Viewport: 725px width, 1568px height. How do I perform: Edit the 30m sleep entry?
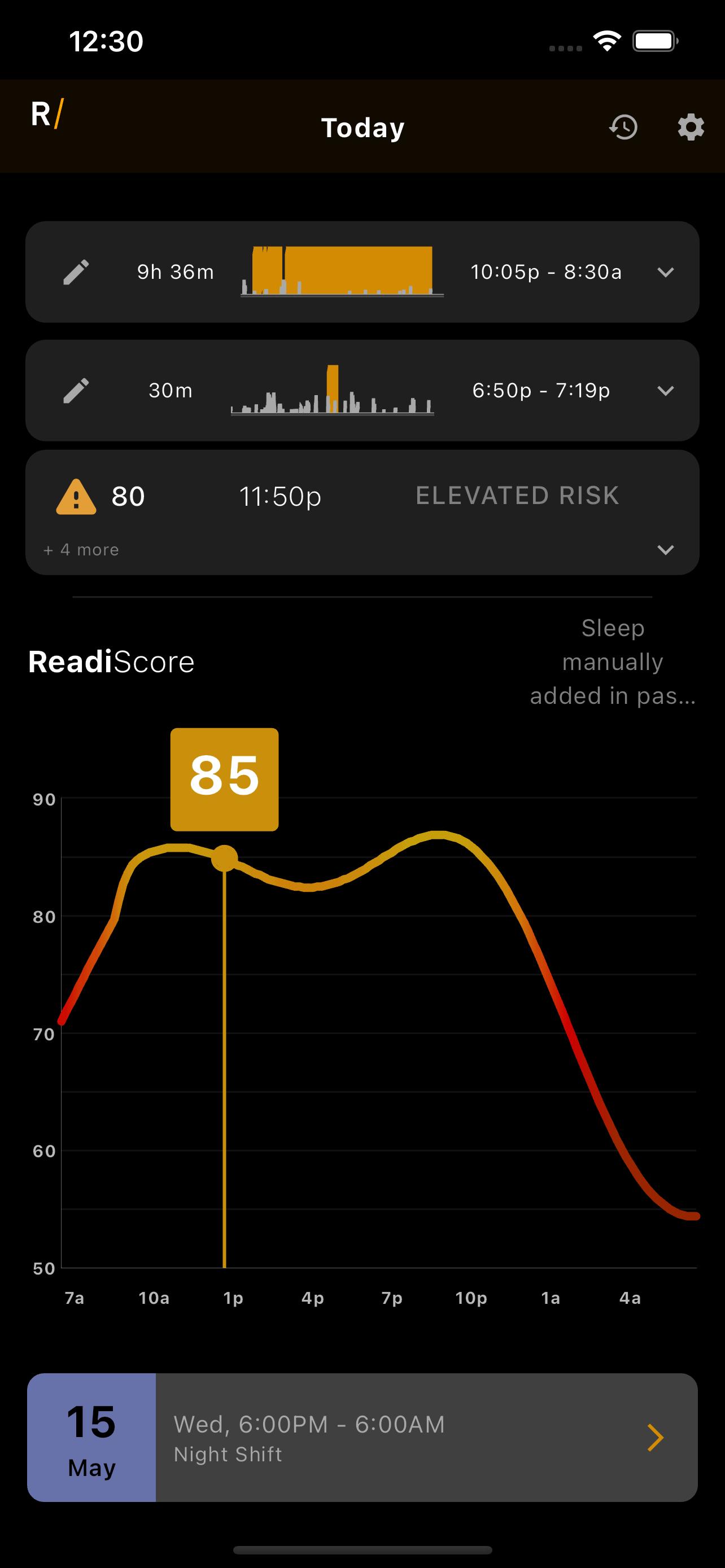76,390
